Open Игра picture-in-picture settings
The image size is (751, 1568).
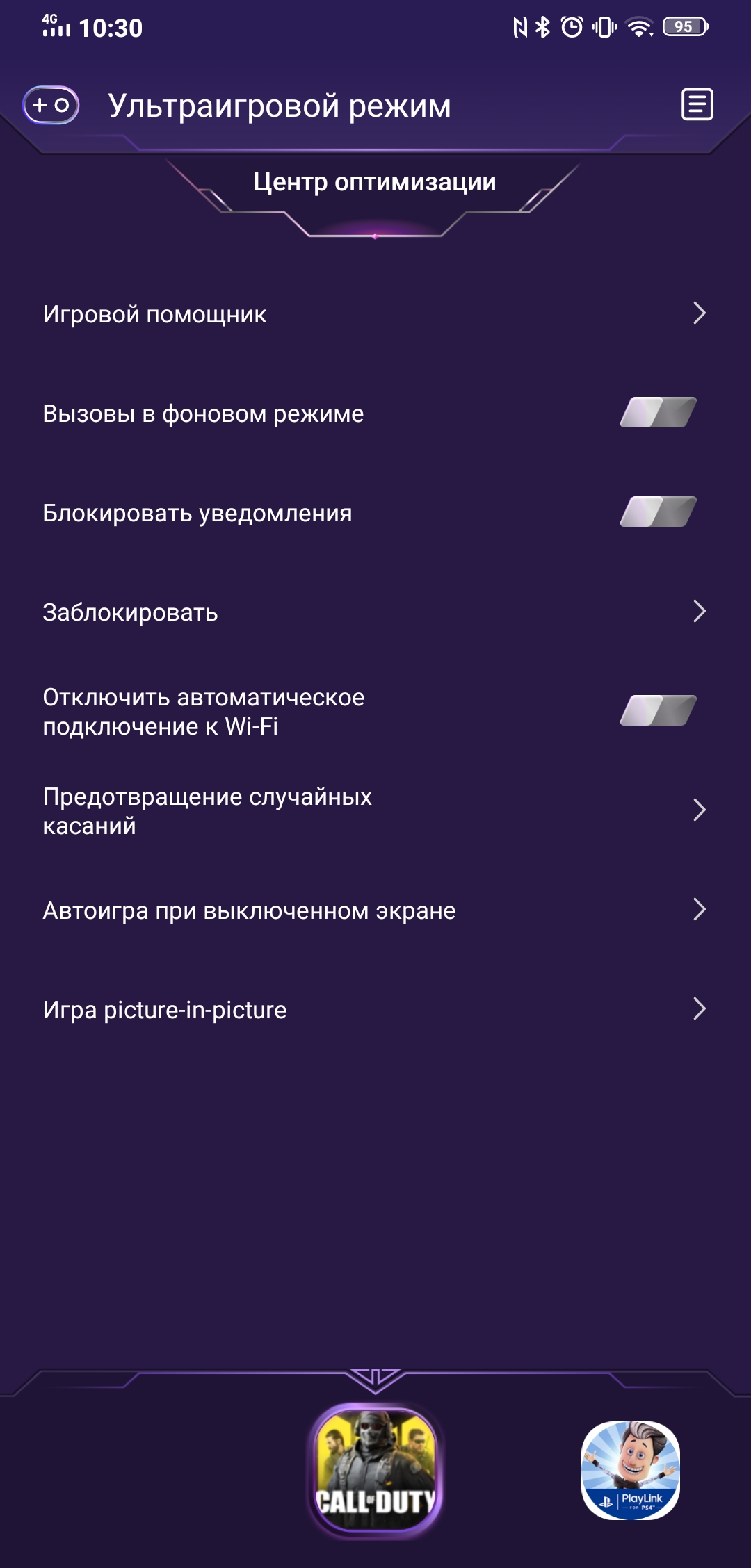(x=375, y=1009)
